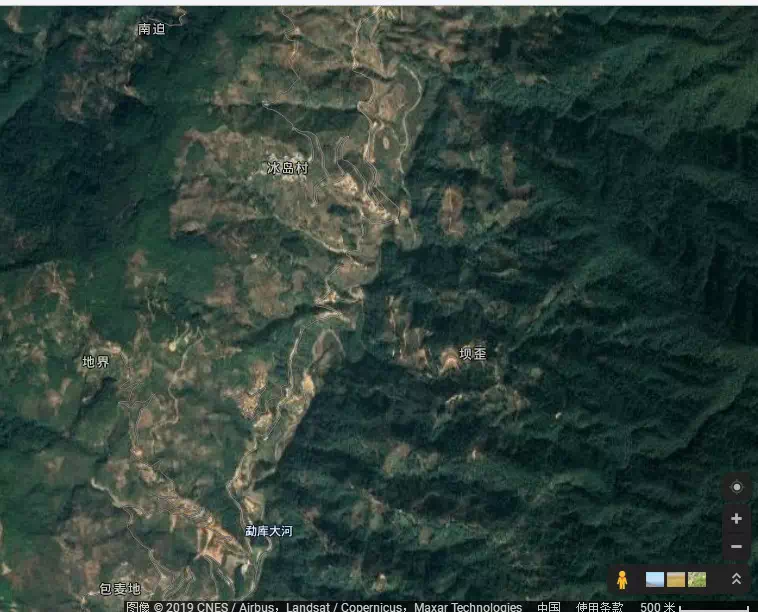Viewport: 758px width, 612px height.
Task: Expand the imagery strip with double chevron
Action: click(737, 579)
